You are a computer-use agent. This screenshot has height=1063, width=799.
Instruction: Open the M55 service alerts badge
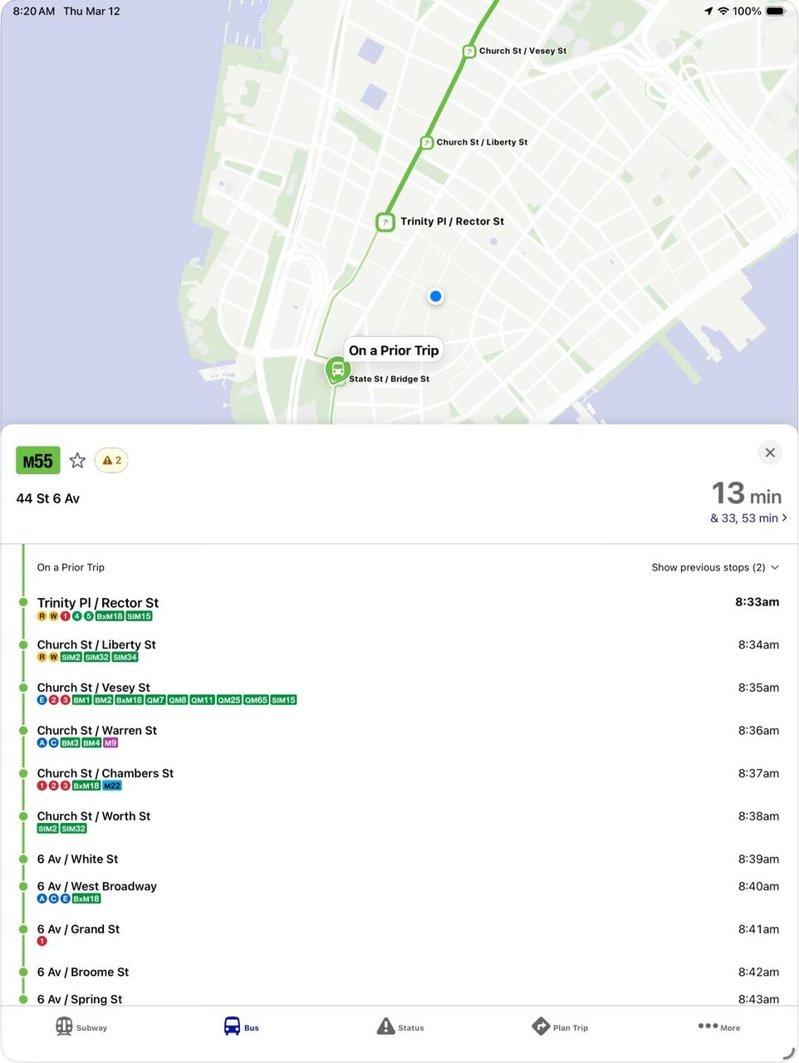click(x=111, y=460)
